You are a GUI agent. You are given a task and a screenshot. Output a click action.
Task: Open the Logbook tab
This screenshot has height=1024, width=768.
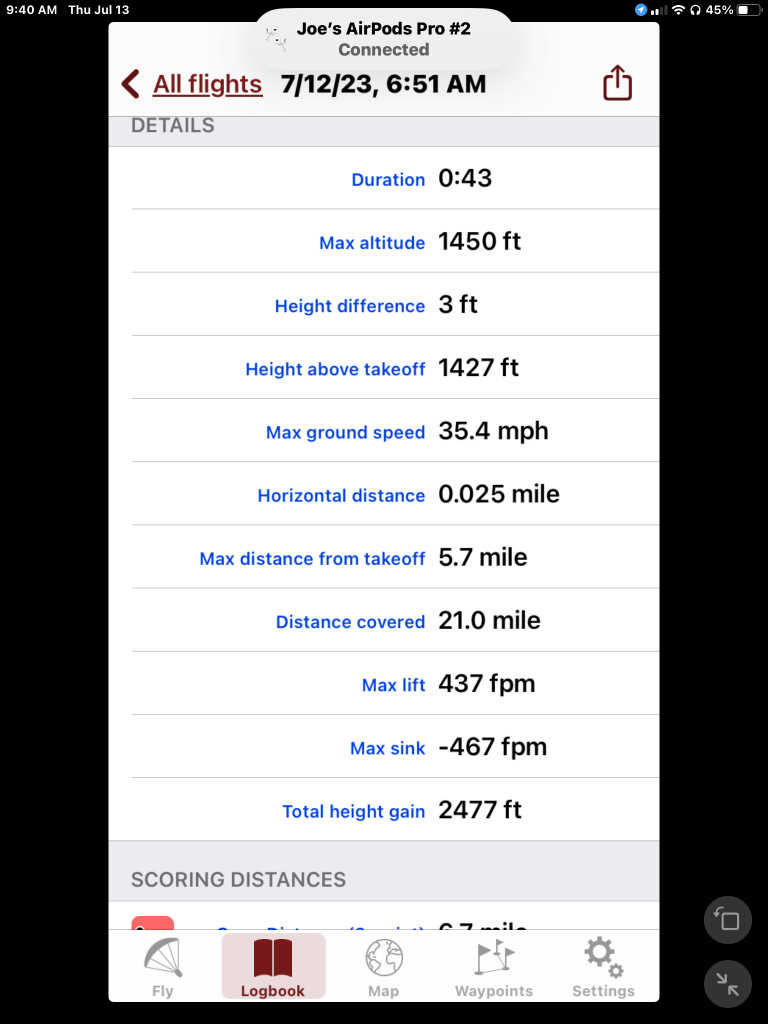click(273, 967)
